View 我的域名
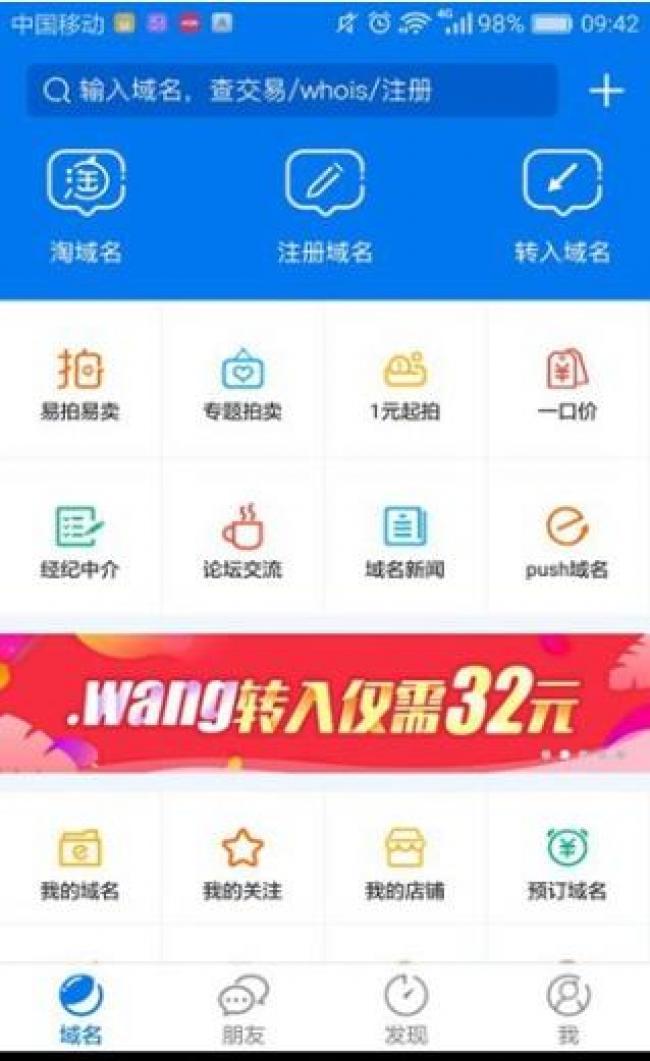 pos(80,862)
